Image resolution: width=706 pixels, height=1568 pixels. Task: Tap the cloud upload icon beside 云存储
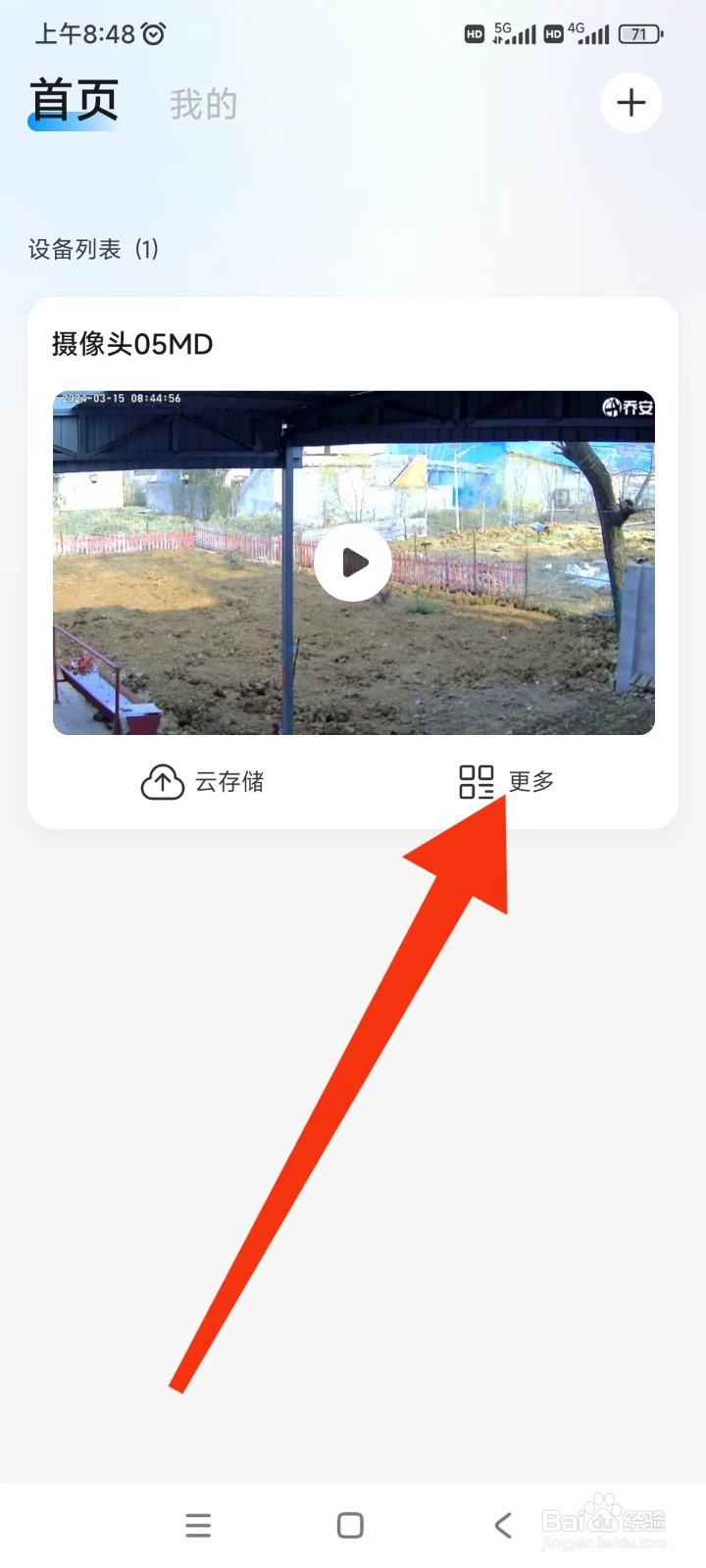tap(162, 782)
